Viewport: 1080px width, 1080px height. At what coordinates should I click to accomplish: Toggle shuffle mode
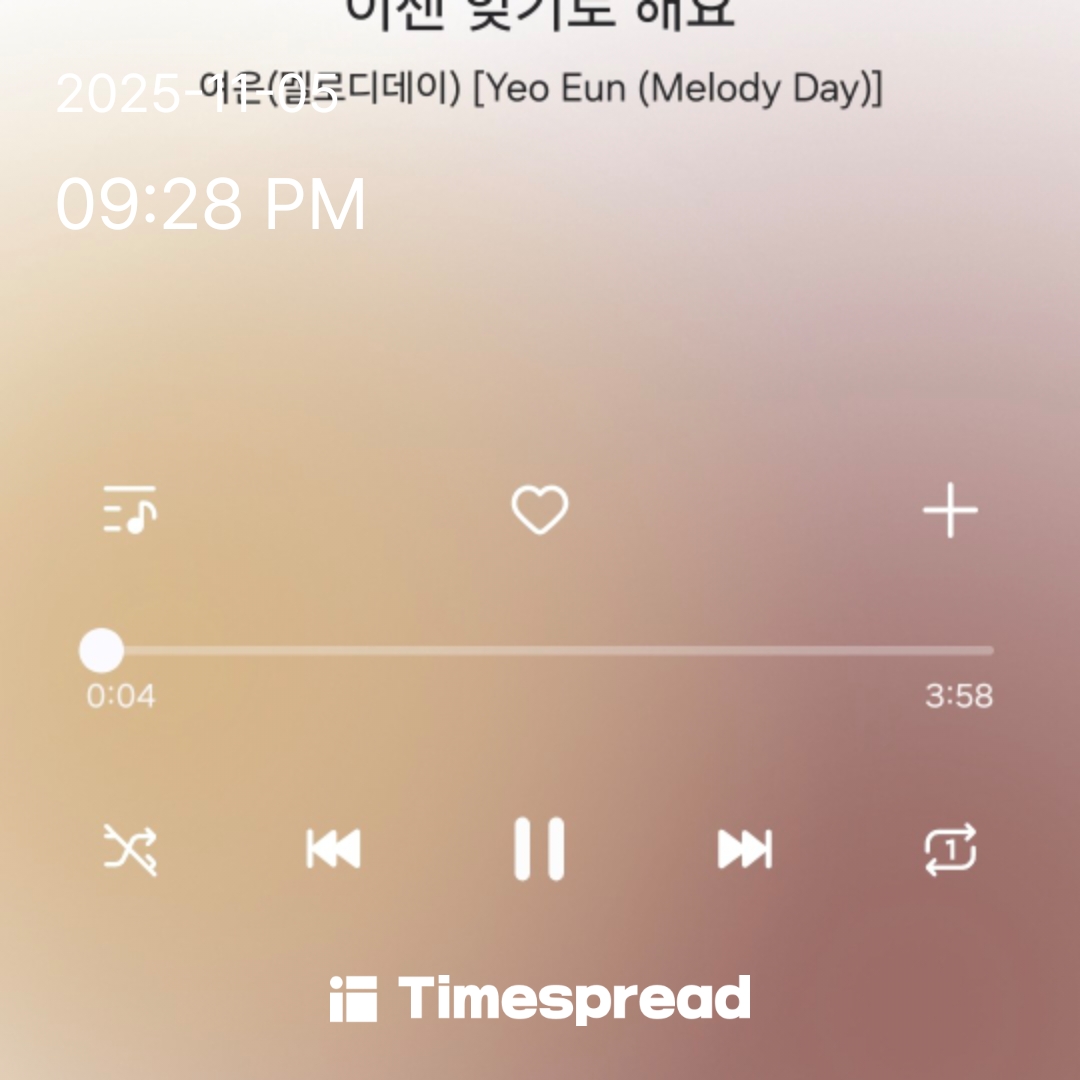[130, 850]
